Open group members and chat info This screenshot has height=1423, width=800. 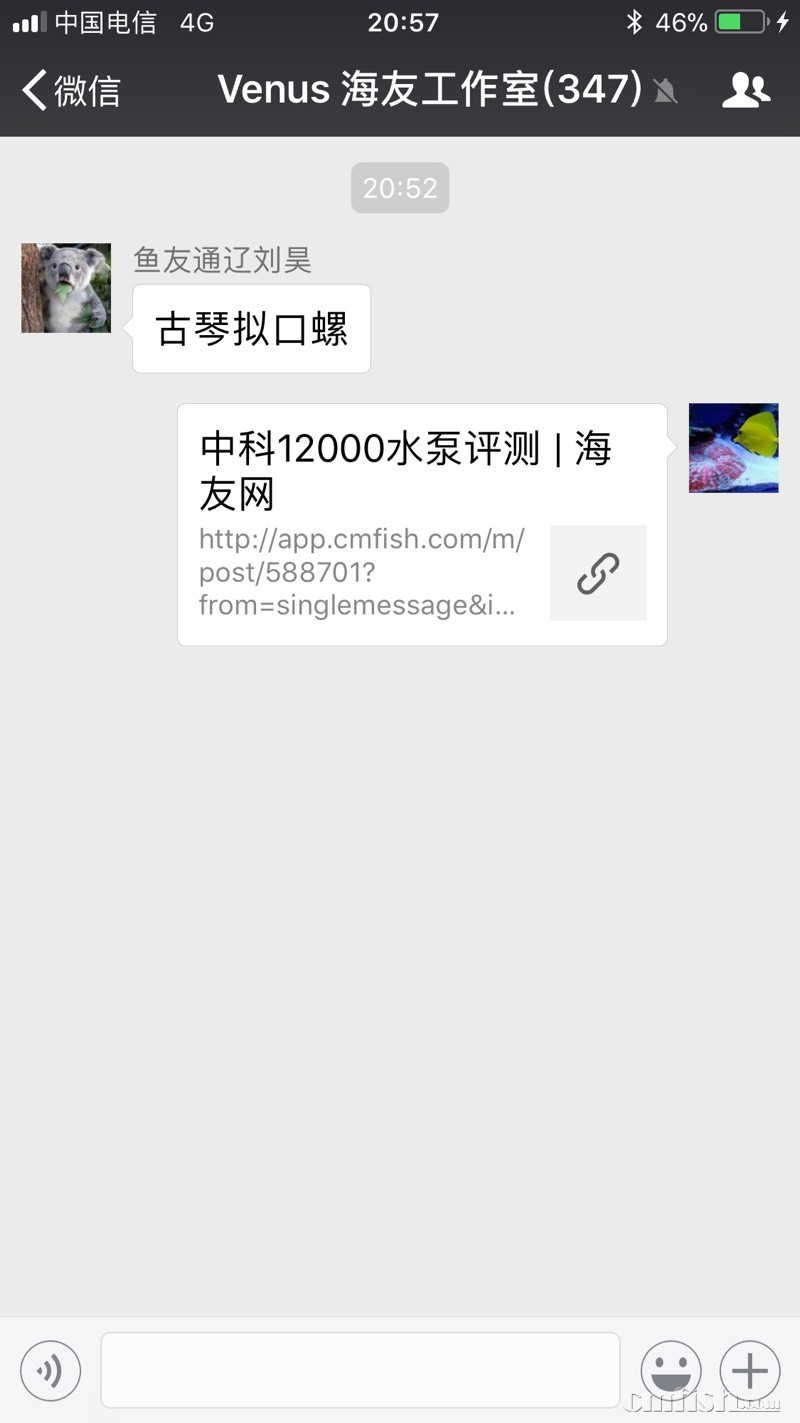tap(746, 90)
